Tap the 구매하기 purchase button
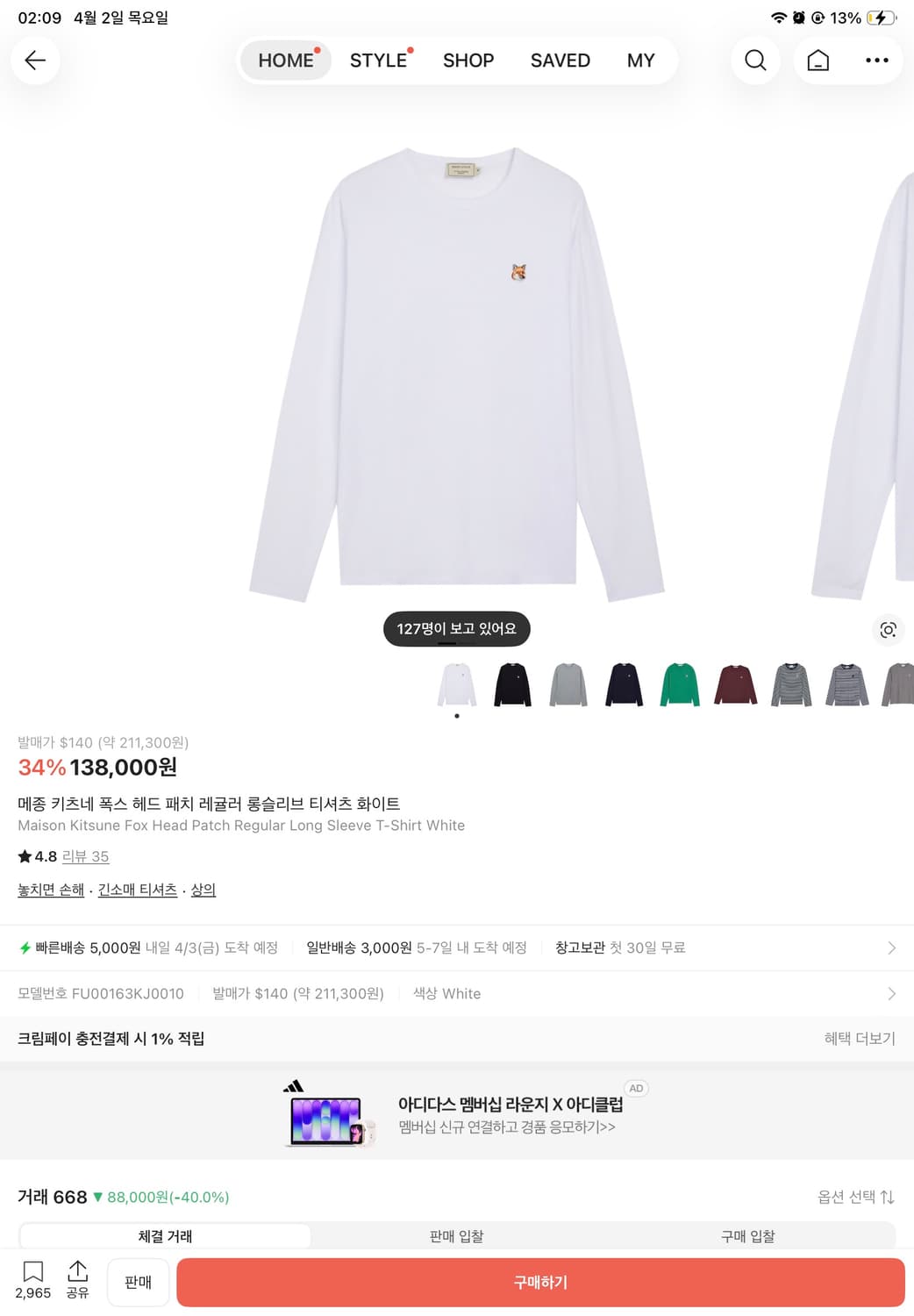Viewport: 914px width, 1316px height. [541, 1282]
